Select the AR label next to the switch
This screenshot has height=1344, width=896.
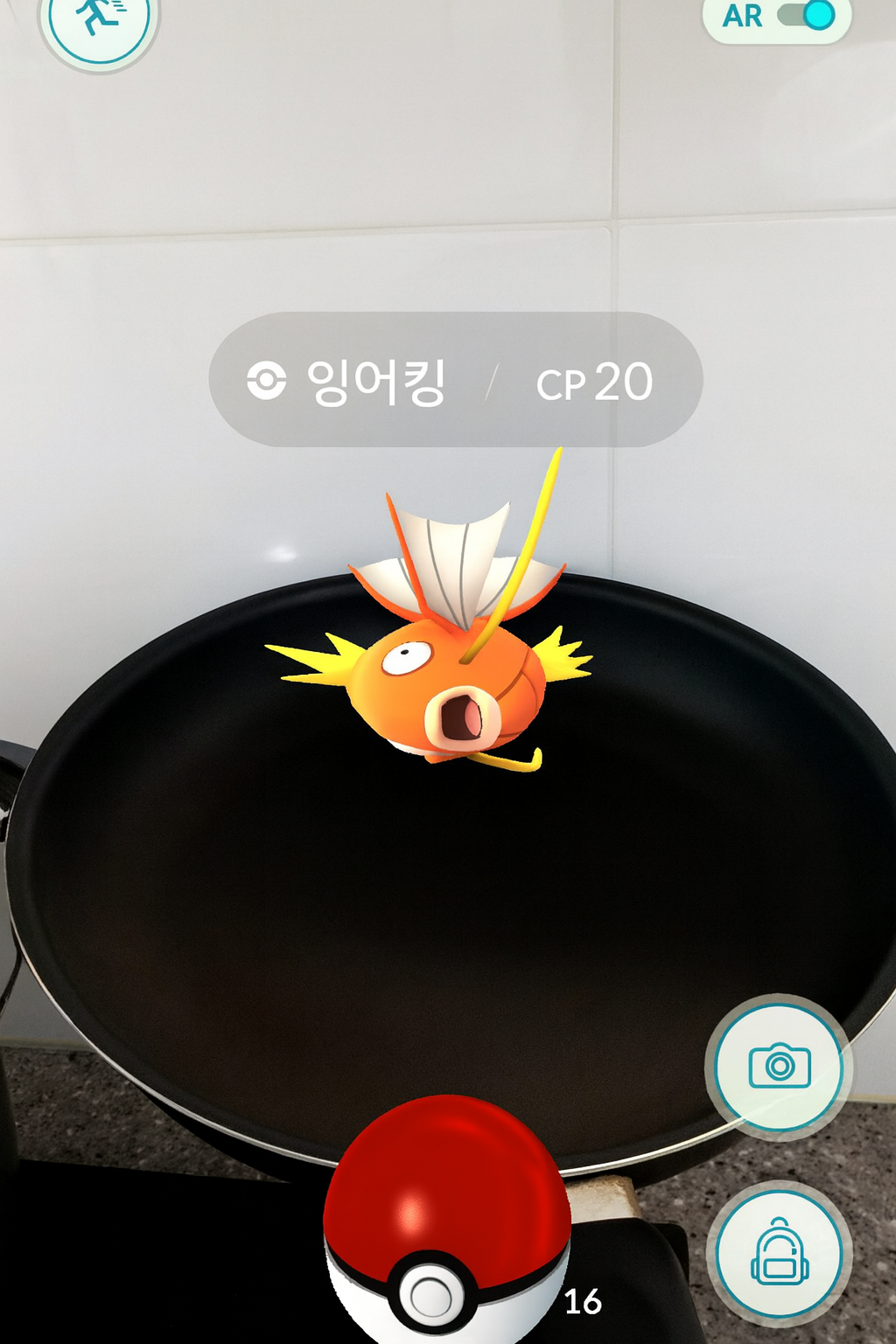tap(745, 17)
